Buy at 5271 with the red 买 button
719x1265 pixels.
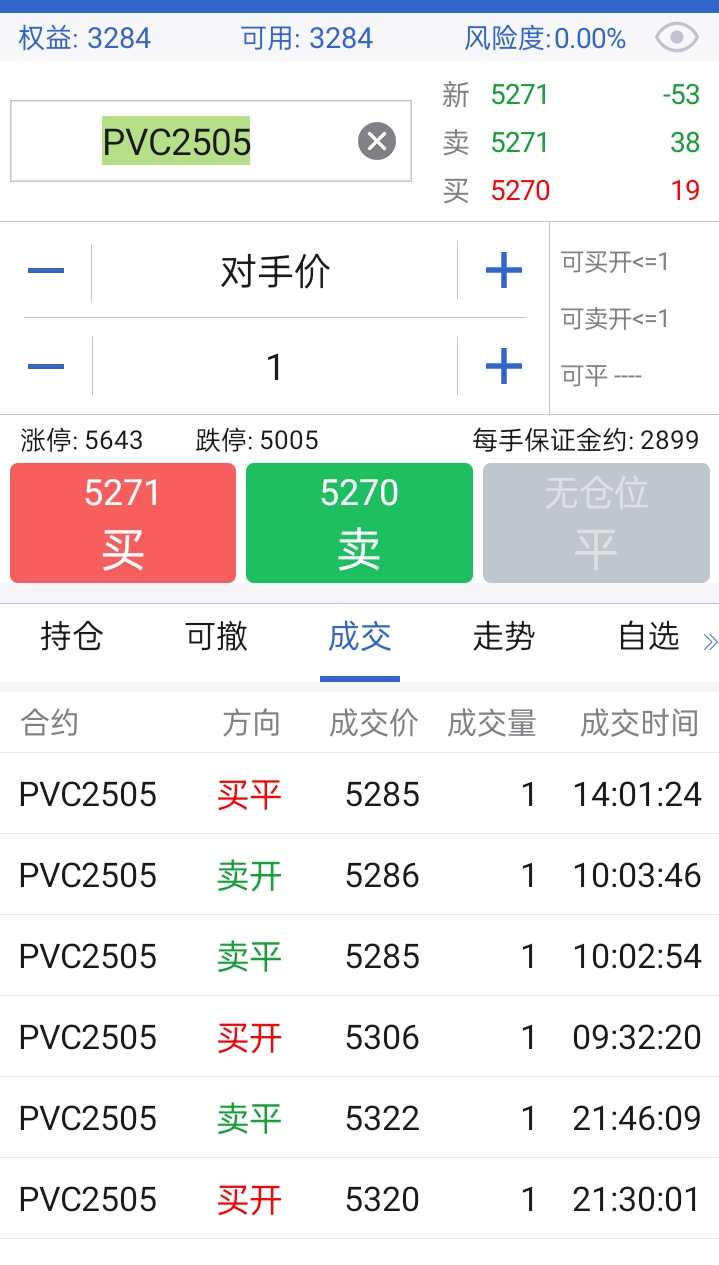pyautogui.click(x=123, y=522)
